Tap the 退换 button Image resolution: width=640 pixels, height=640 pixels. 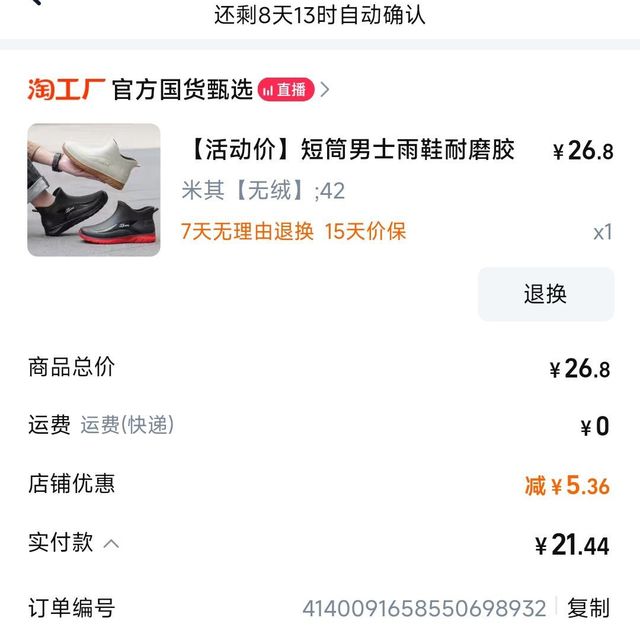click(545, 294)
